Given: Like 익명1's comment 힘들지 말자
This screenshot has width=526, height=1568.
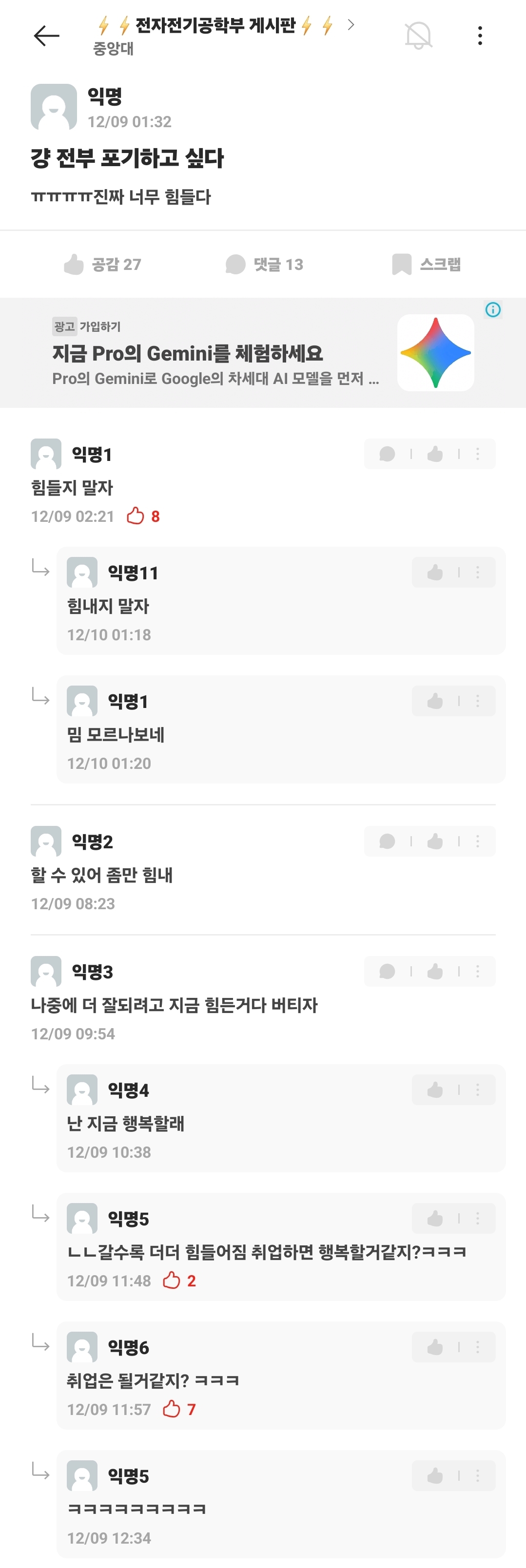Looking at the screenshot, I should coord(435,454).
